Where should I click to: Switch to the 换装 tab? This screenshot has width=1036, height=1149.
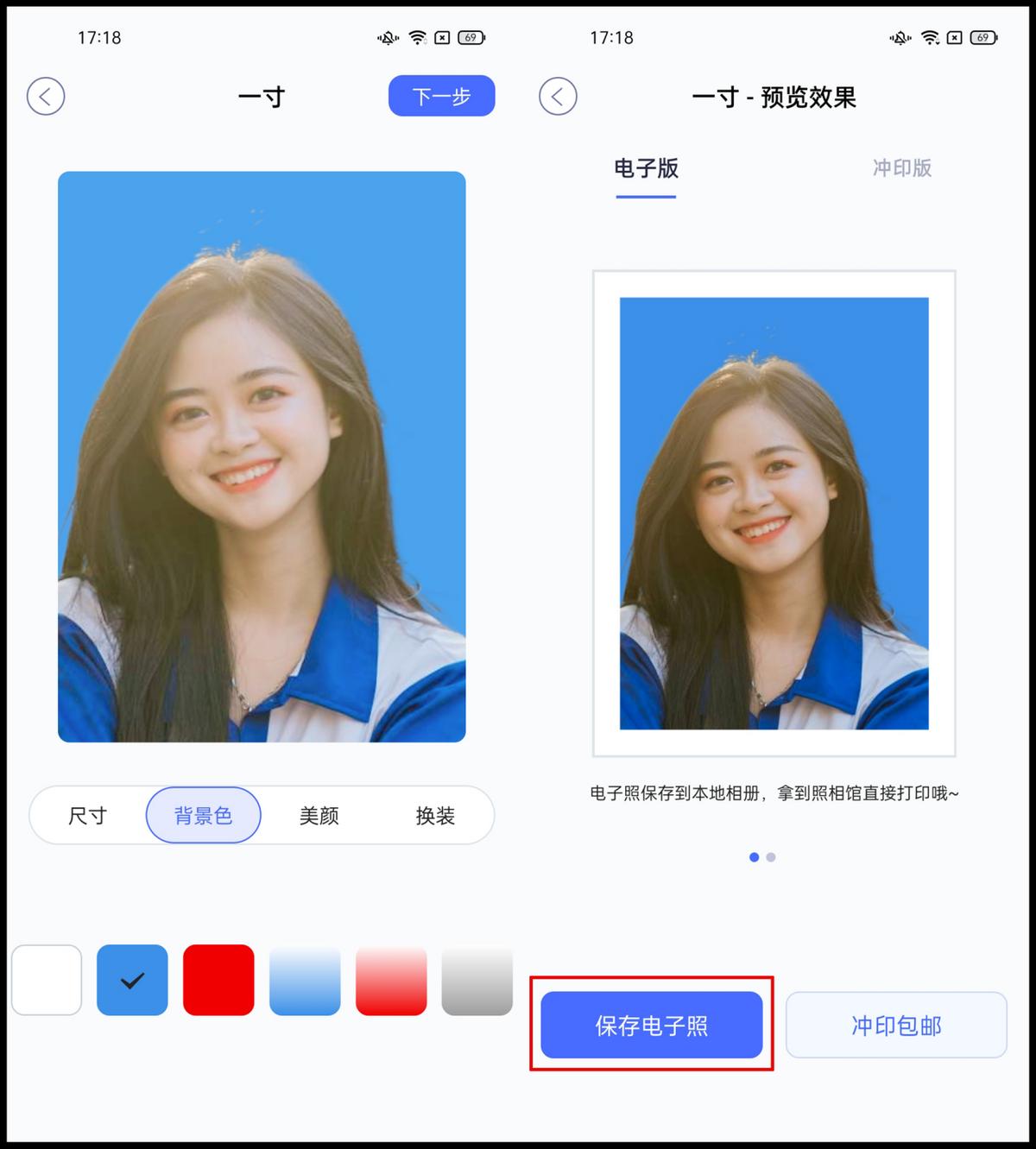[435, 815]
